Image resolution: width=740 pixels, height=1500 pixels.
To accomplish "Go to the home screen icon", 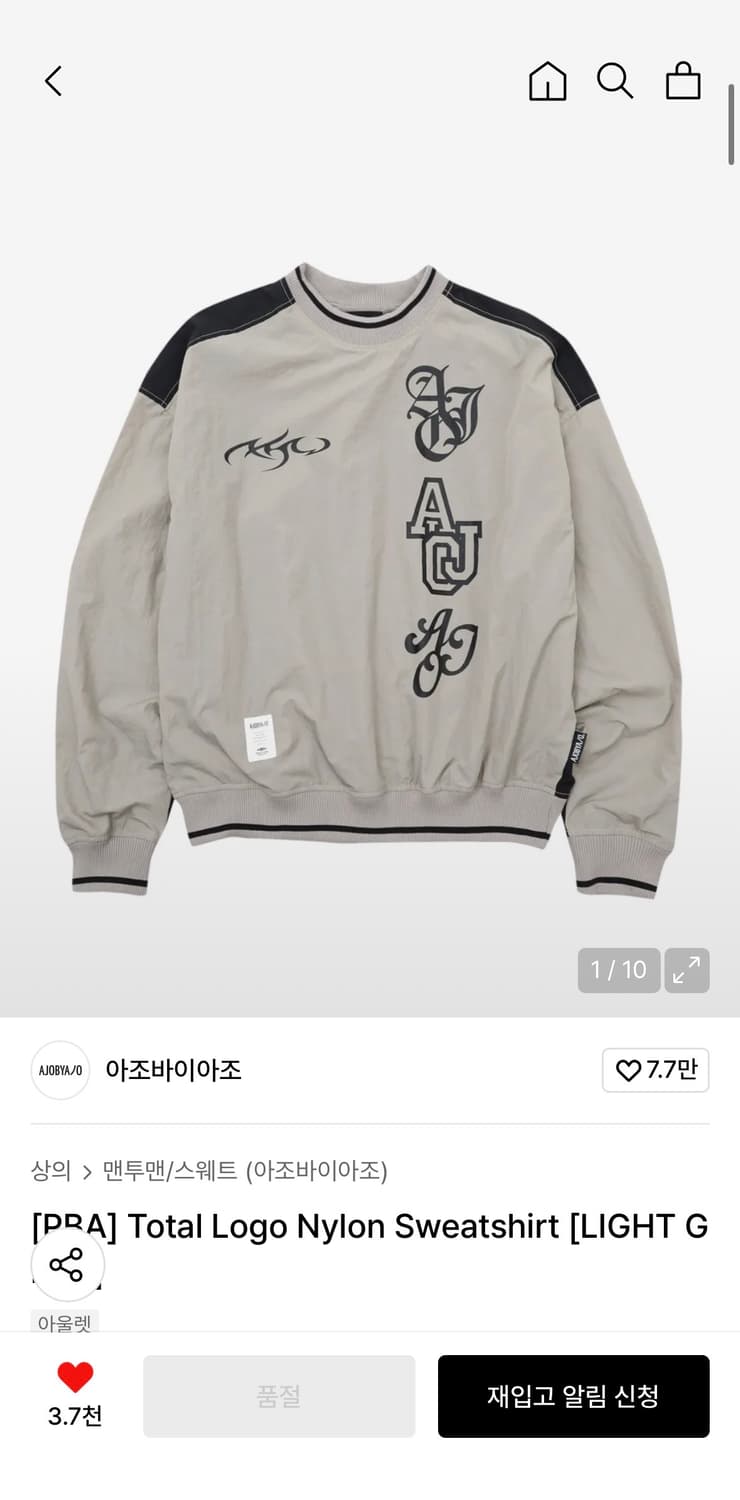I will point(548,82).
